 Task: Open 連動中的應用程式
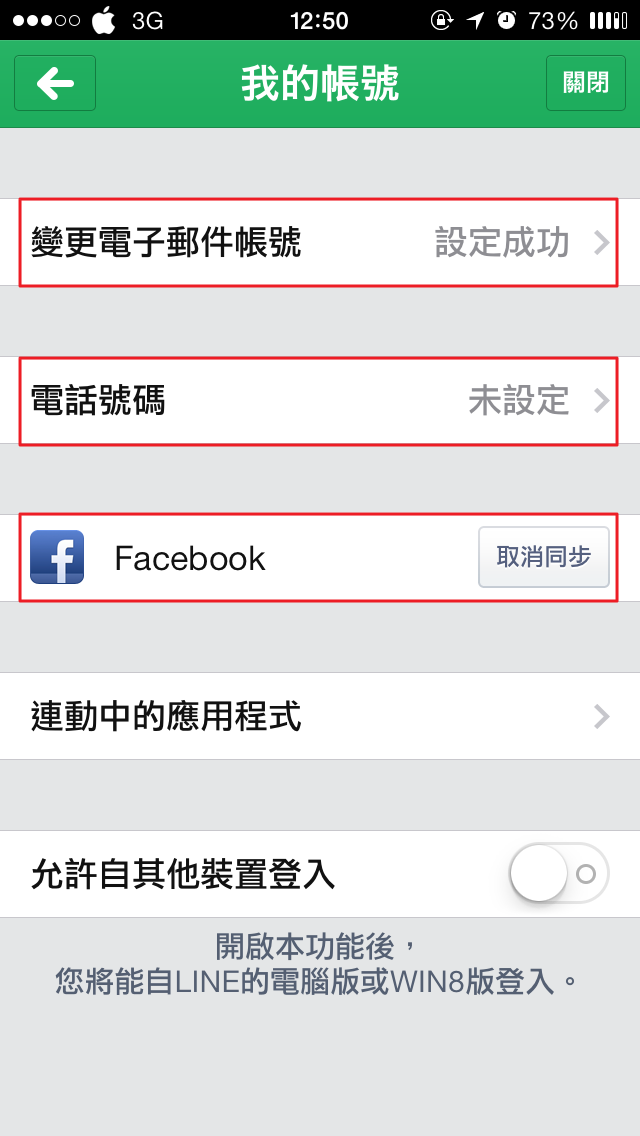click(x=318, y=716)
